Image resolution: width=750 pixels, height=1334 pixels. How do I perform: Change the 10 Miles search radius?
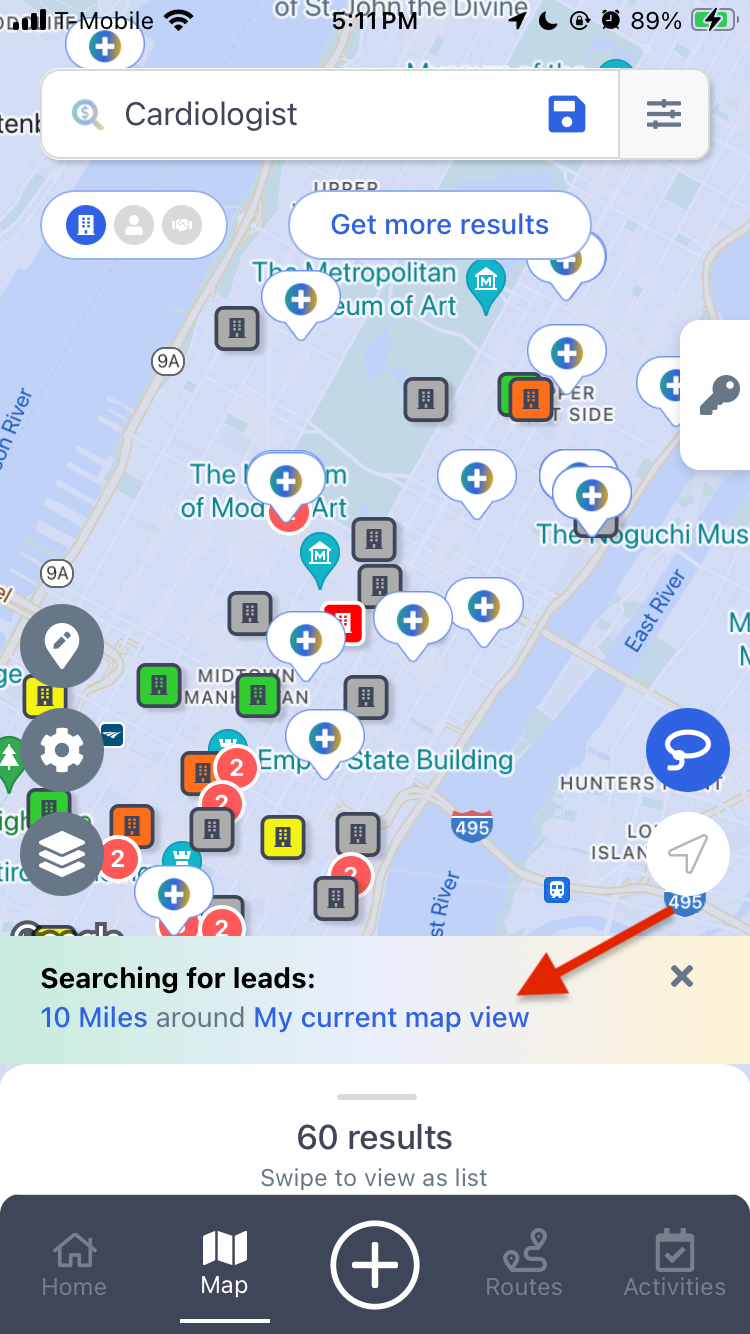tap(94, 1018)
